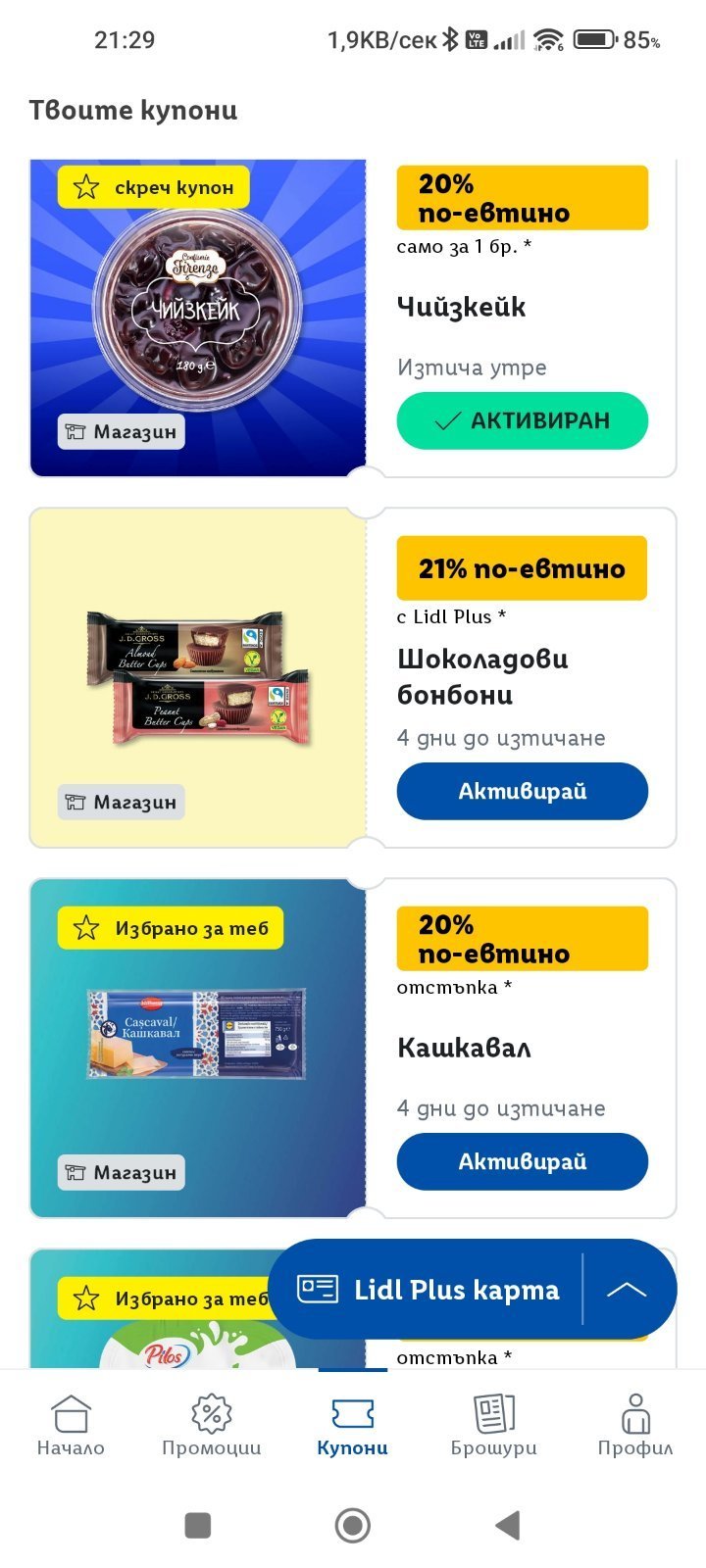Switch to the Промоции tab
706x1568 pixels.
[212, 1425]
